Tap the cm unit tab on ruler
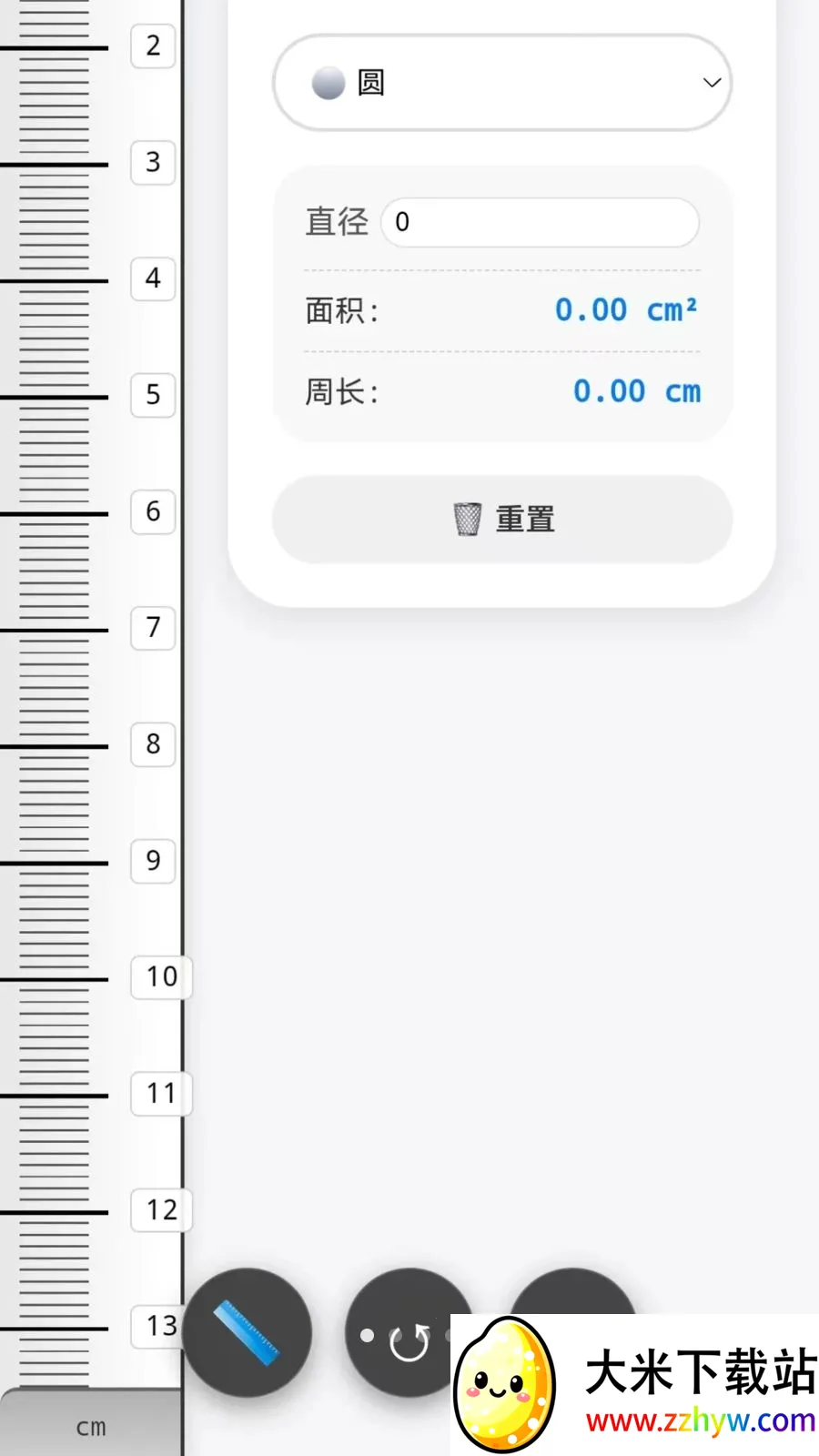The height and width of the screenshot is (1456, 819). click(x=91, y=1425)
